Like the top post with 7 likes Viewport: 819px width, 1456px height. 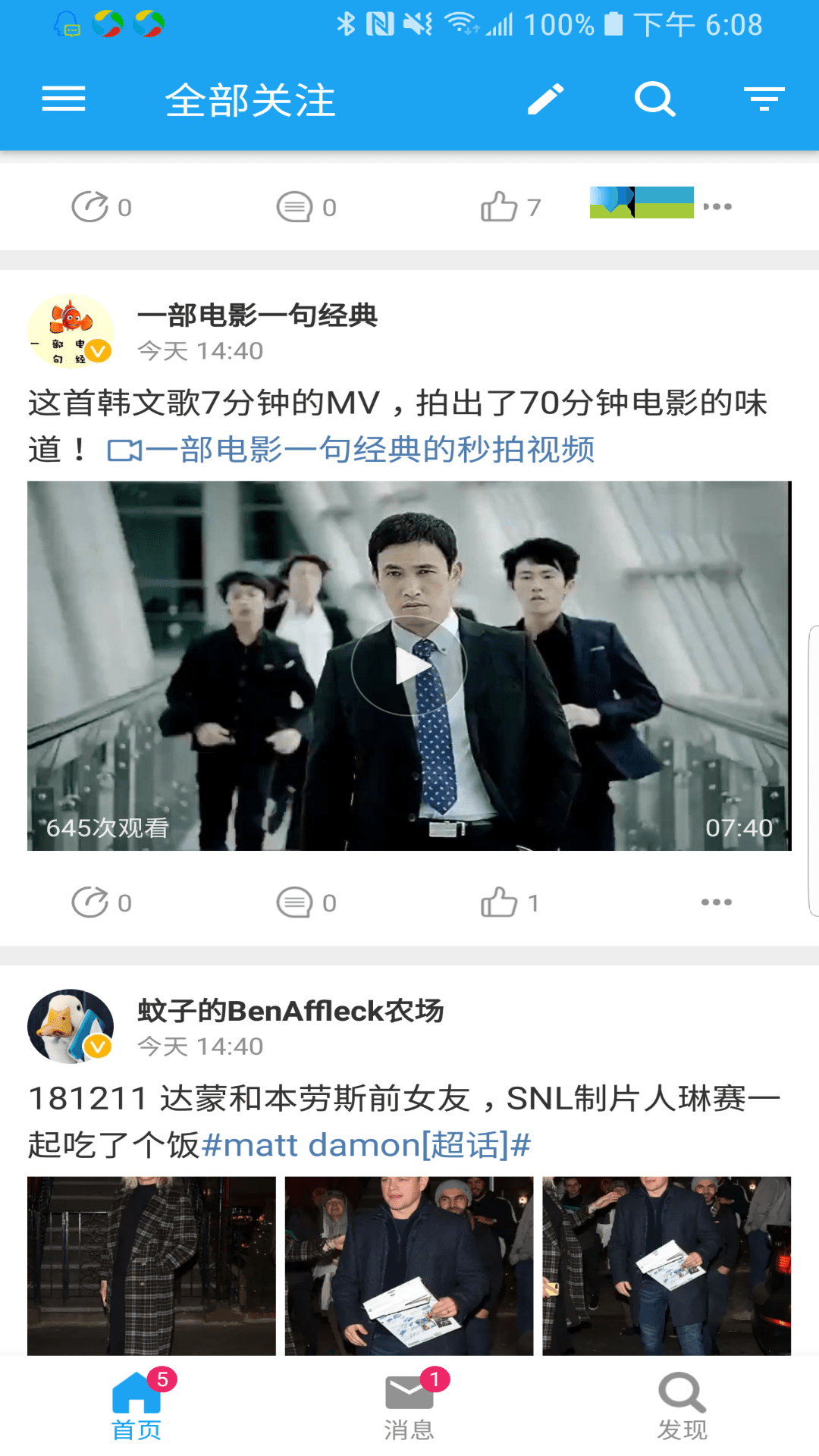coord(510,207)
